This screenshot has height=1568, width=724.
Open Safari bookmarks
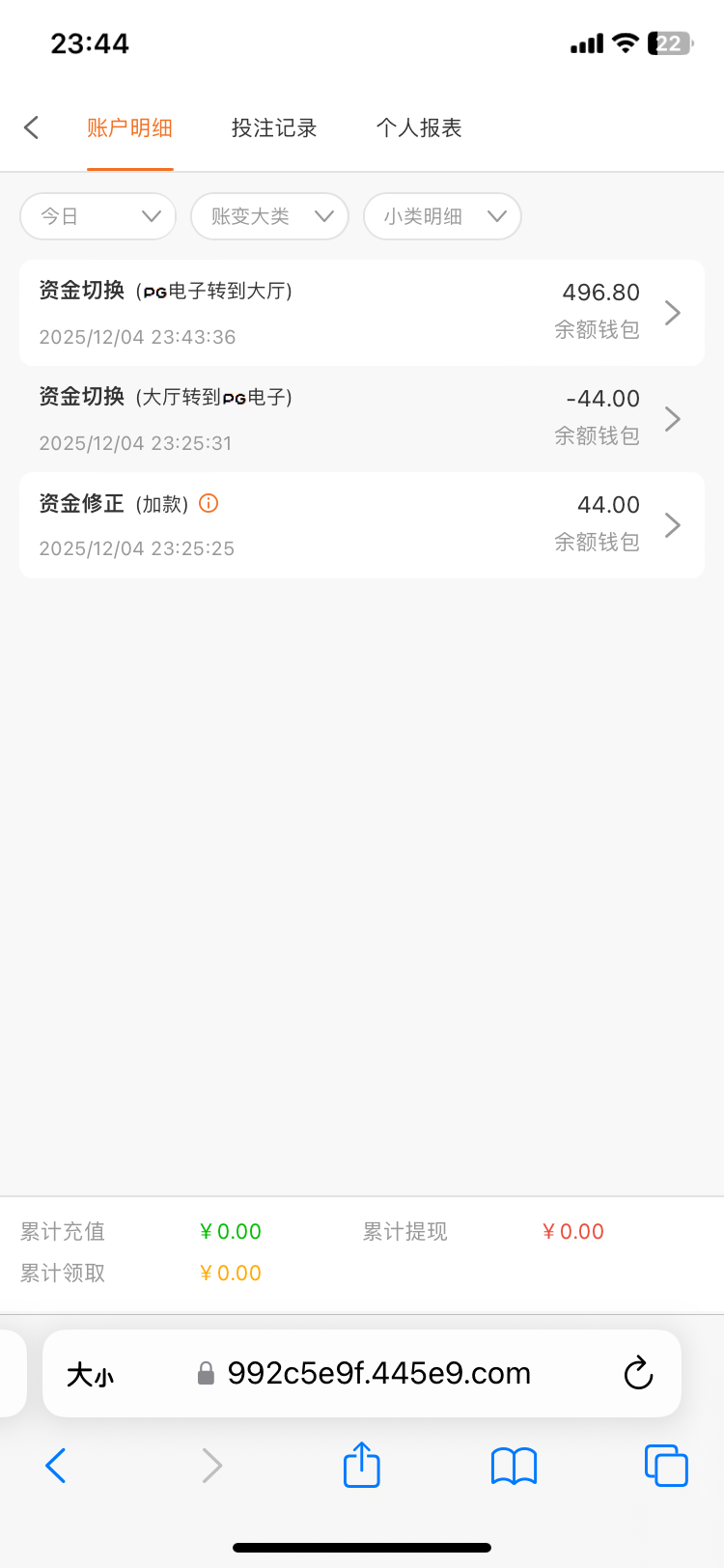click(x=514, y=1466)
